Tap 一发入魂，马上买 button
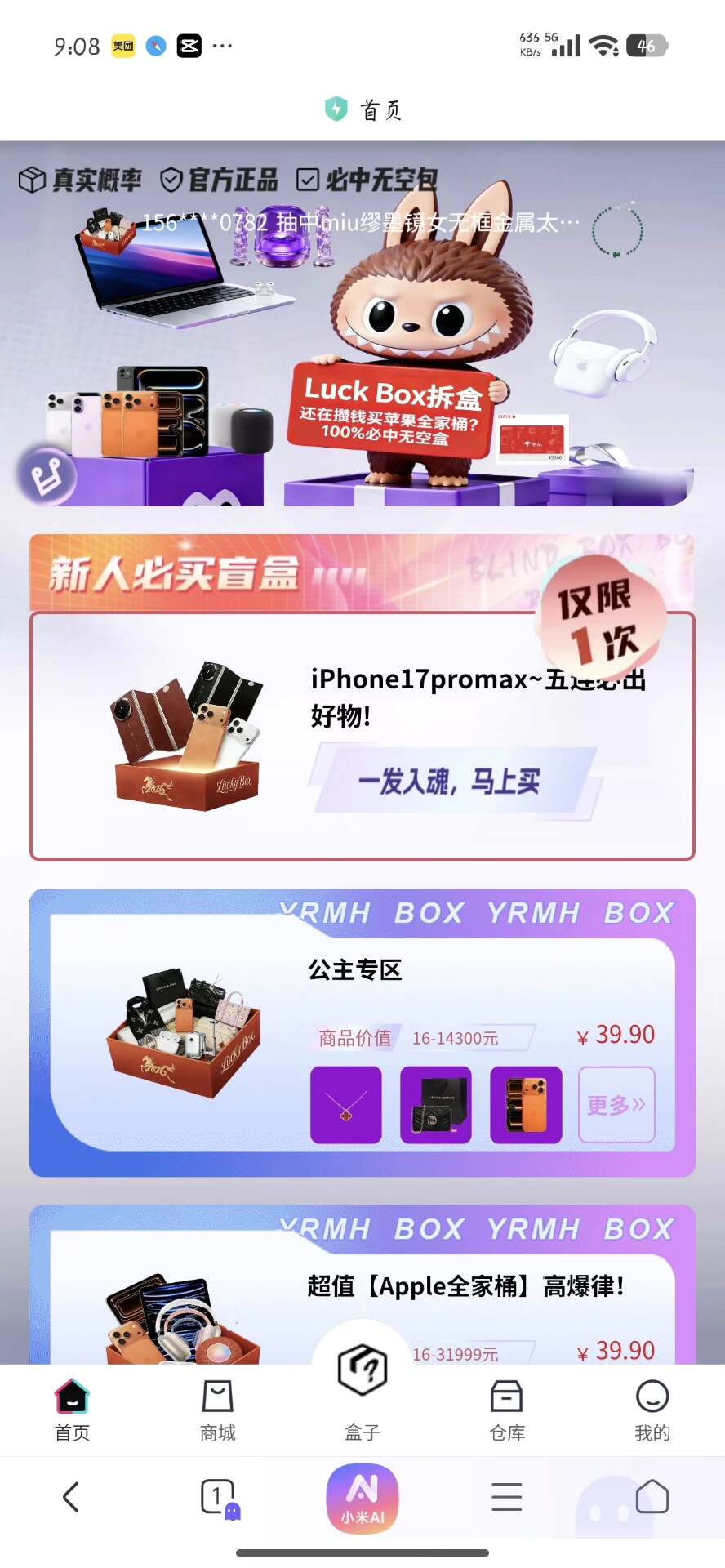This screenshot has height=1568, width=725. [449, 782]
